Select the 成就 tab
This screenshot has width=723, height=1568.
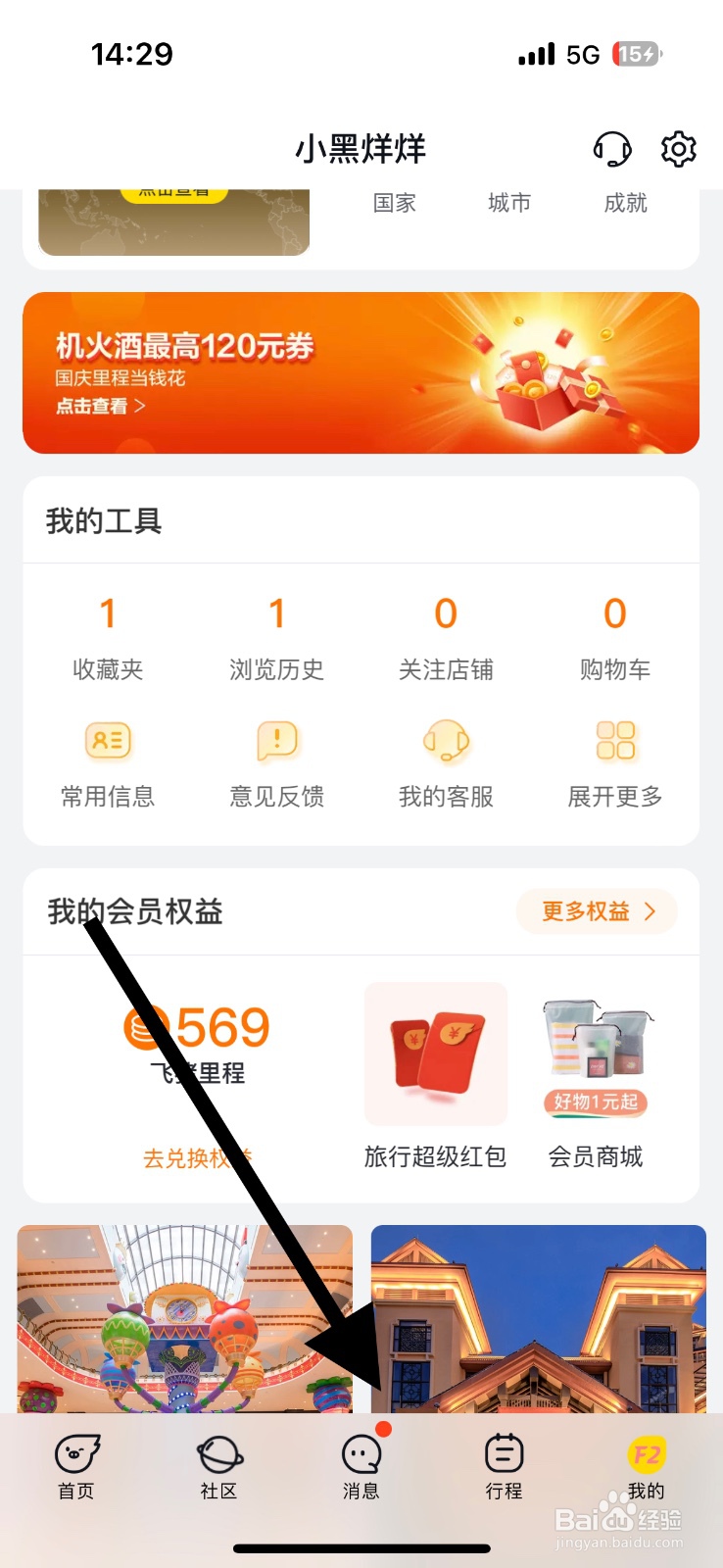point(624,203)
